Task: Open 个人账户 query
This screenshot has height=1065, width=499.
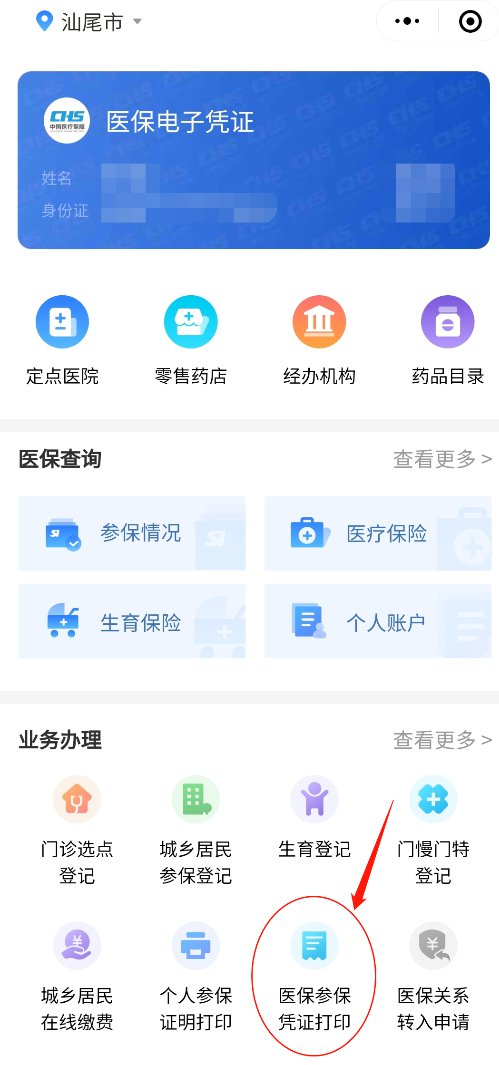Action: (x=377, y=621)
